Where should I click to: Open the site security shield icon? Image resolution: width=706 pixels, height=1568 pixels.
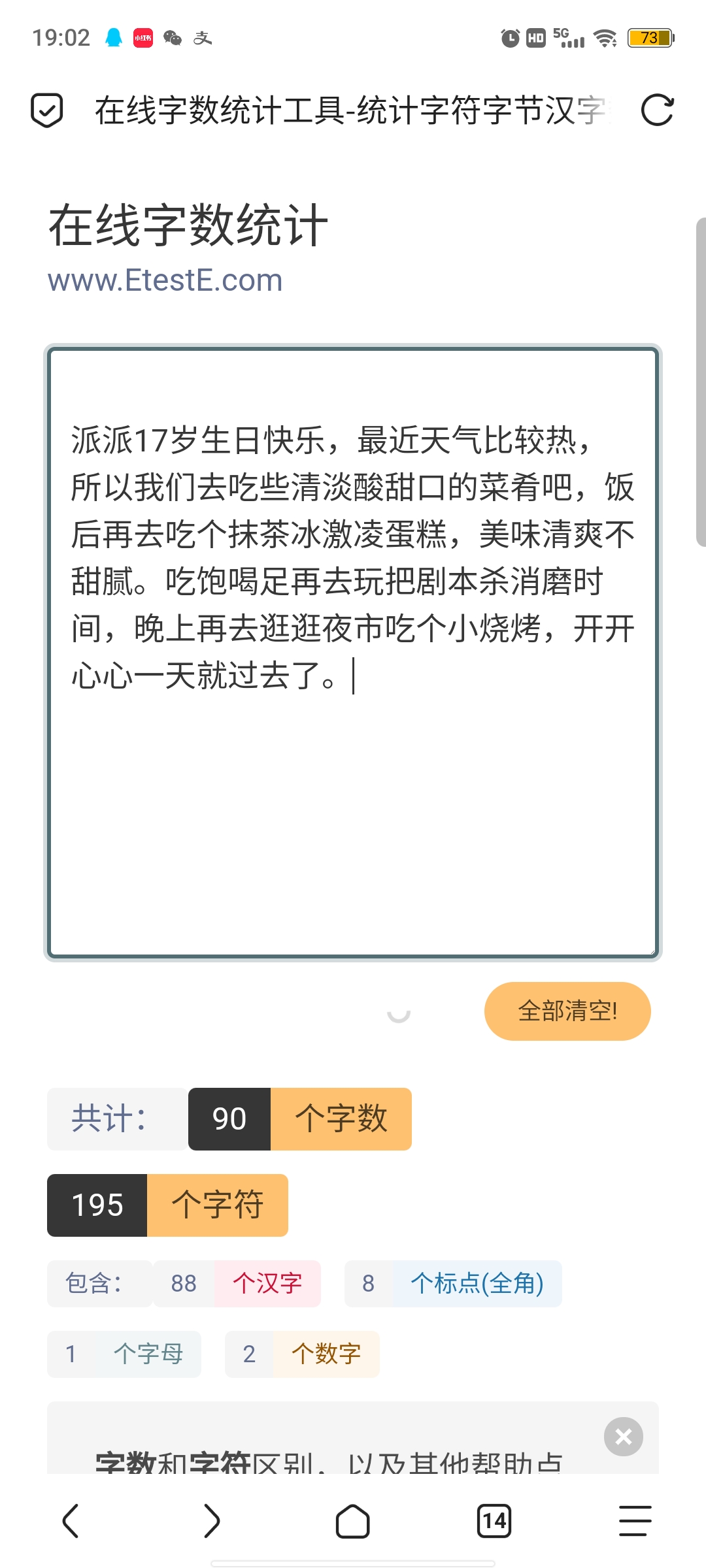coord(47,110)
